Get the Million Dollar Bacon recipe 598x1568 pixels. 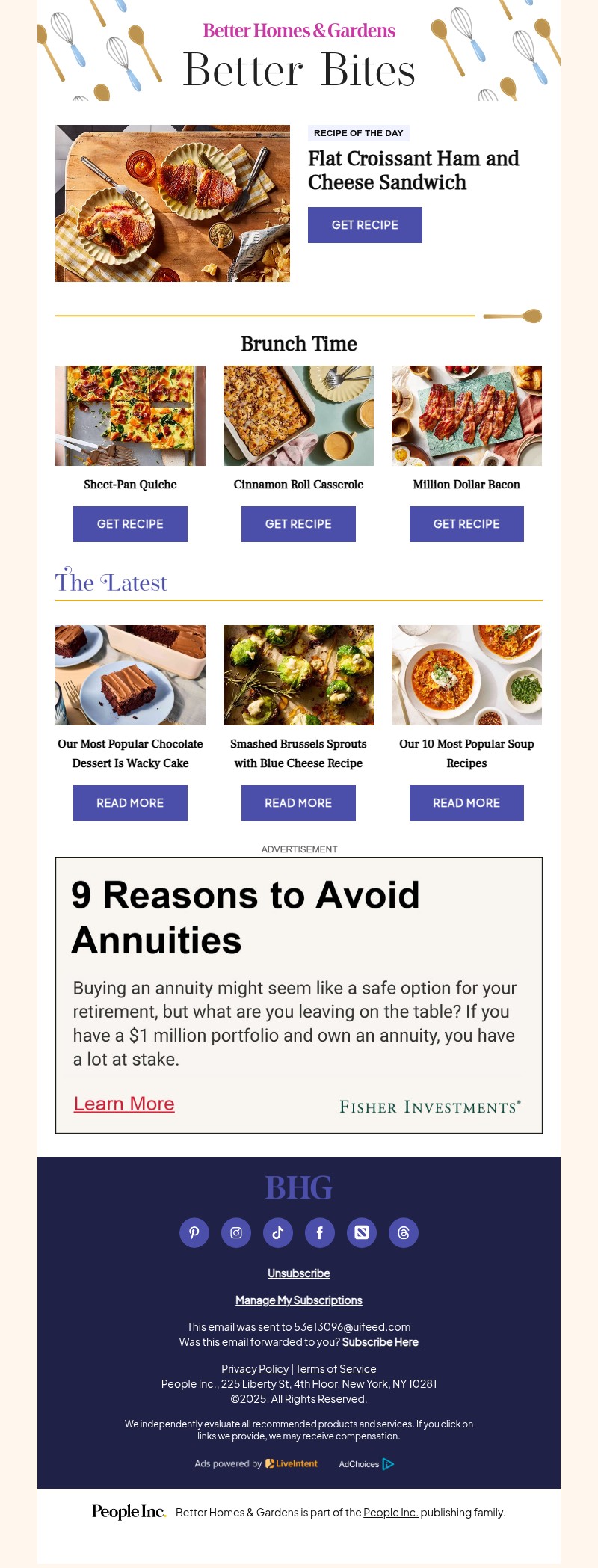tap(466, 523)
